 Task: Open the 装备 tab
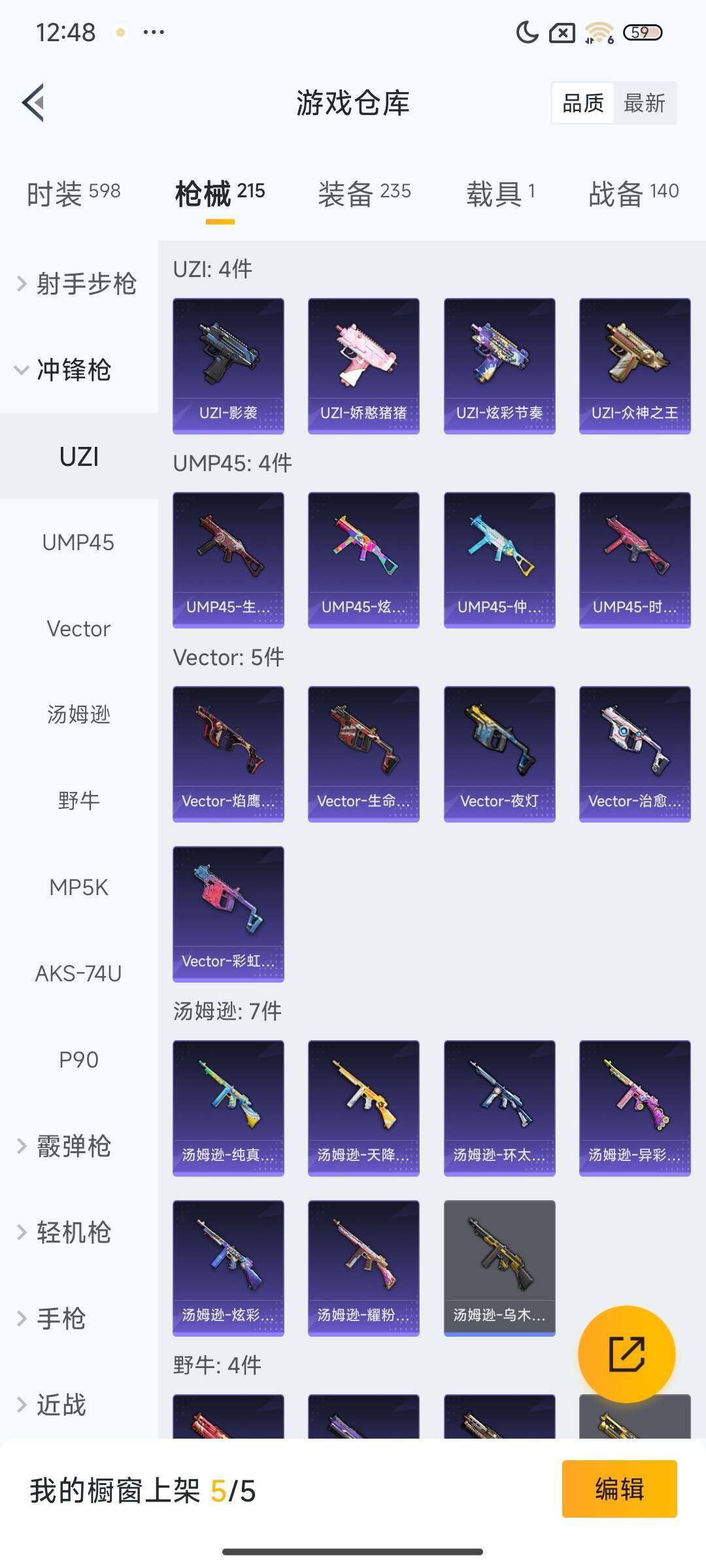pyautogui.click(x=364, y=193)
